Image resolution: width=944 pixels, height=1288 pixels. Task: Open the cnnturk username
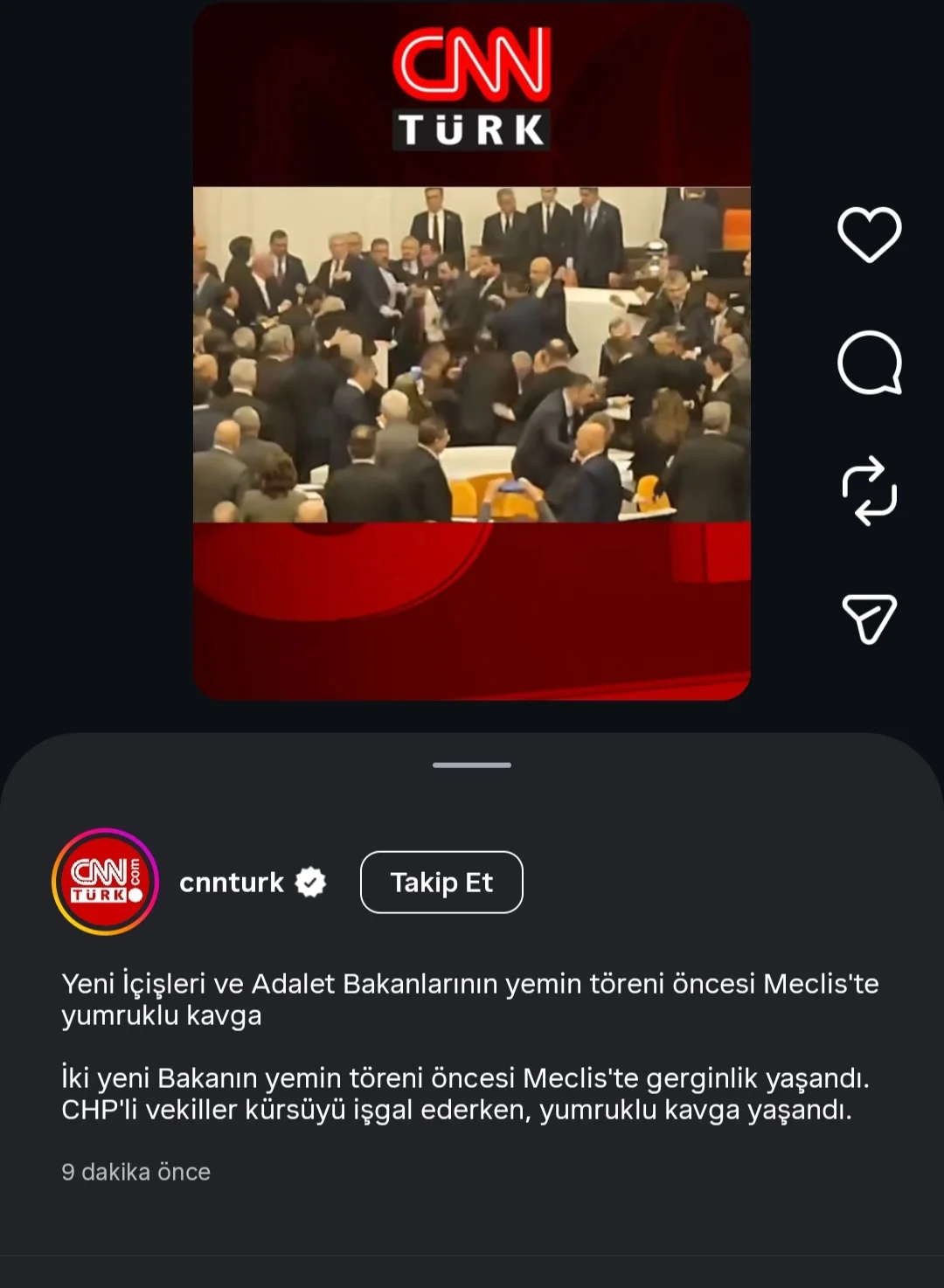(232, 883)
